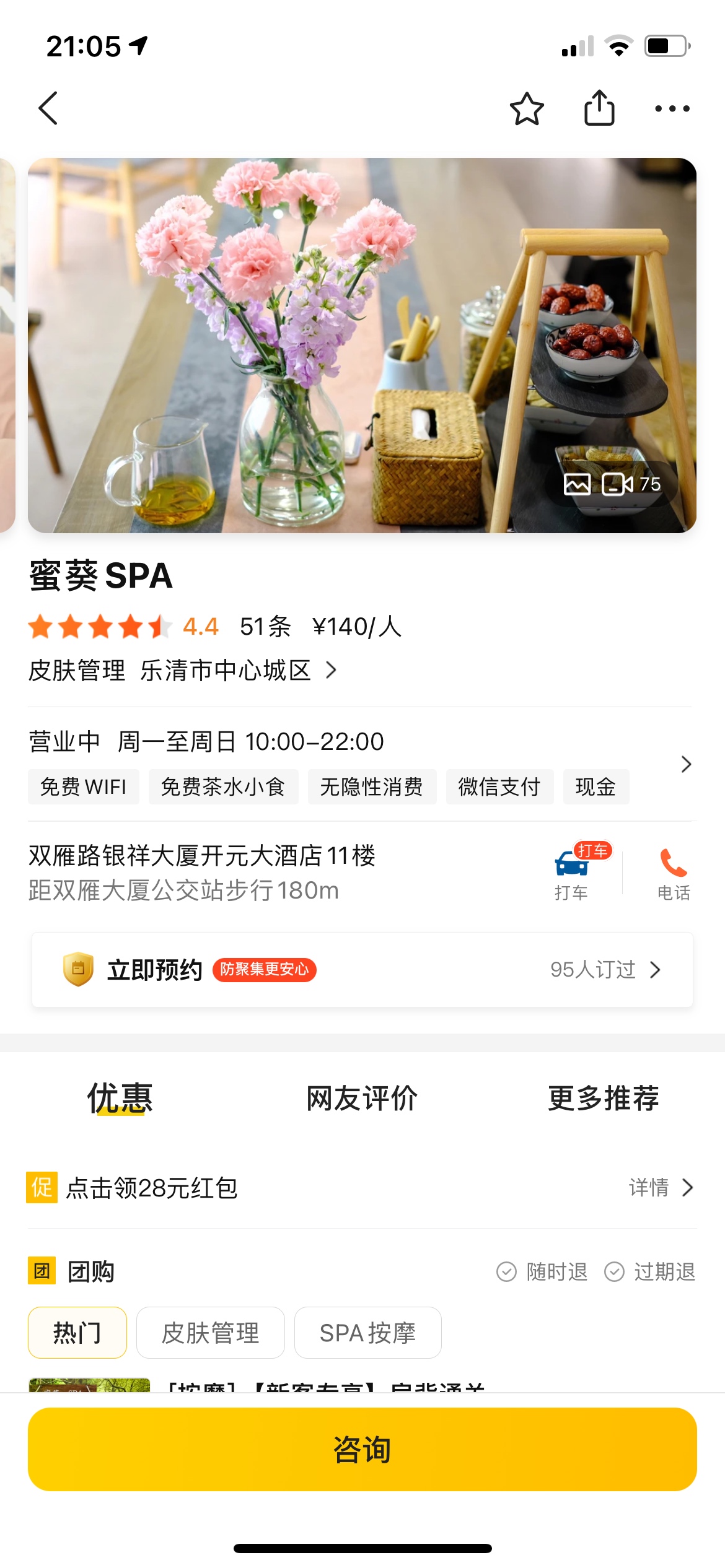Filter deals by SPA按摩
The height and width of the screenshot is (1568, 725).
point(367,1333)
